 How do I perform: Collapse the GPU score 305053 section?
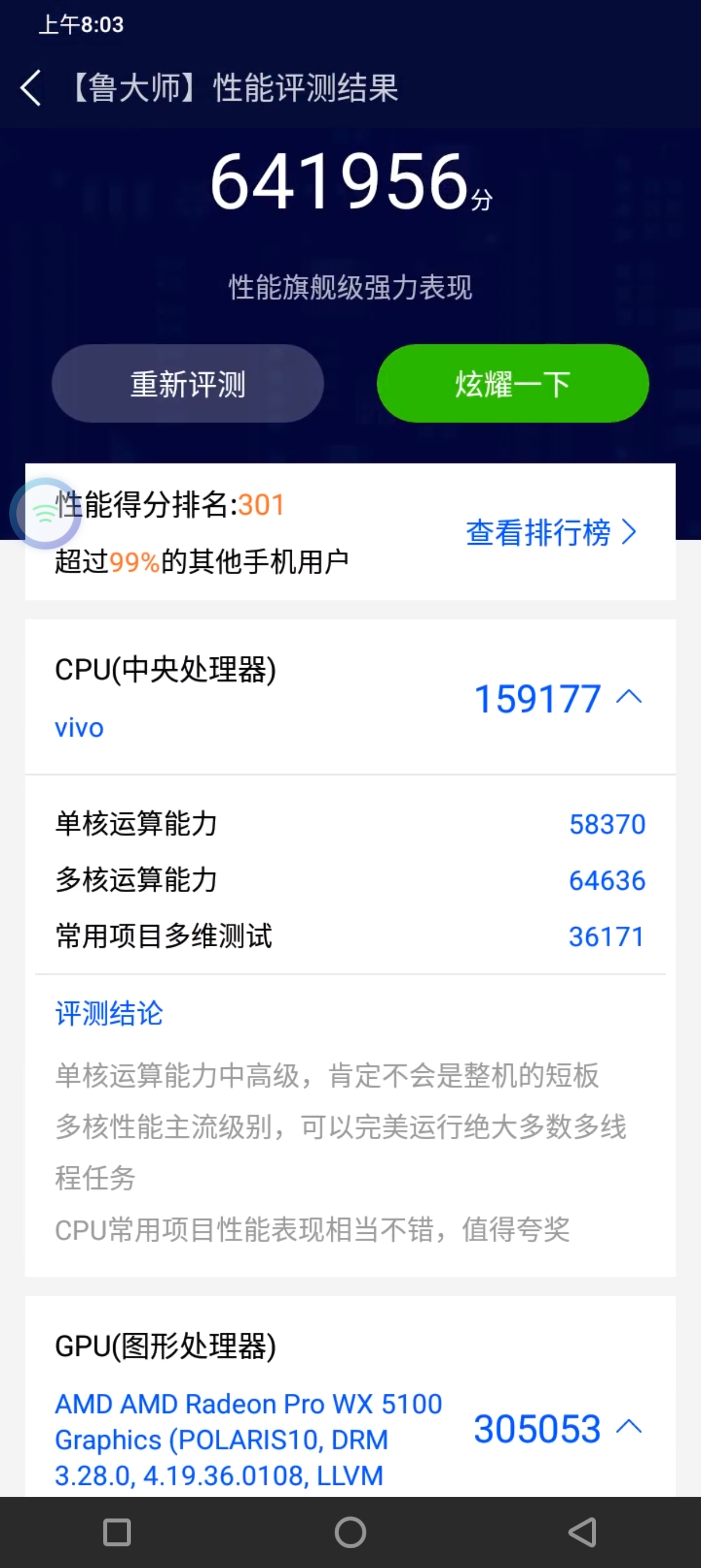[x=629, y=1427]
